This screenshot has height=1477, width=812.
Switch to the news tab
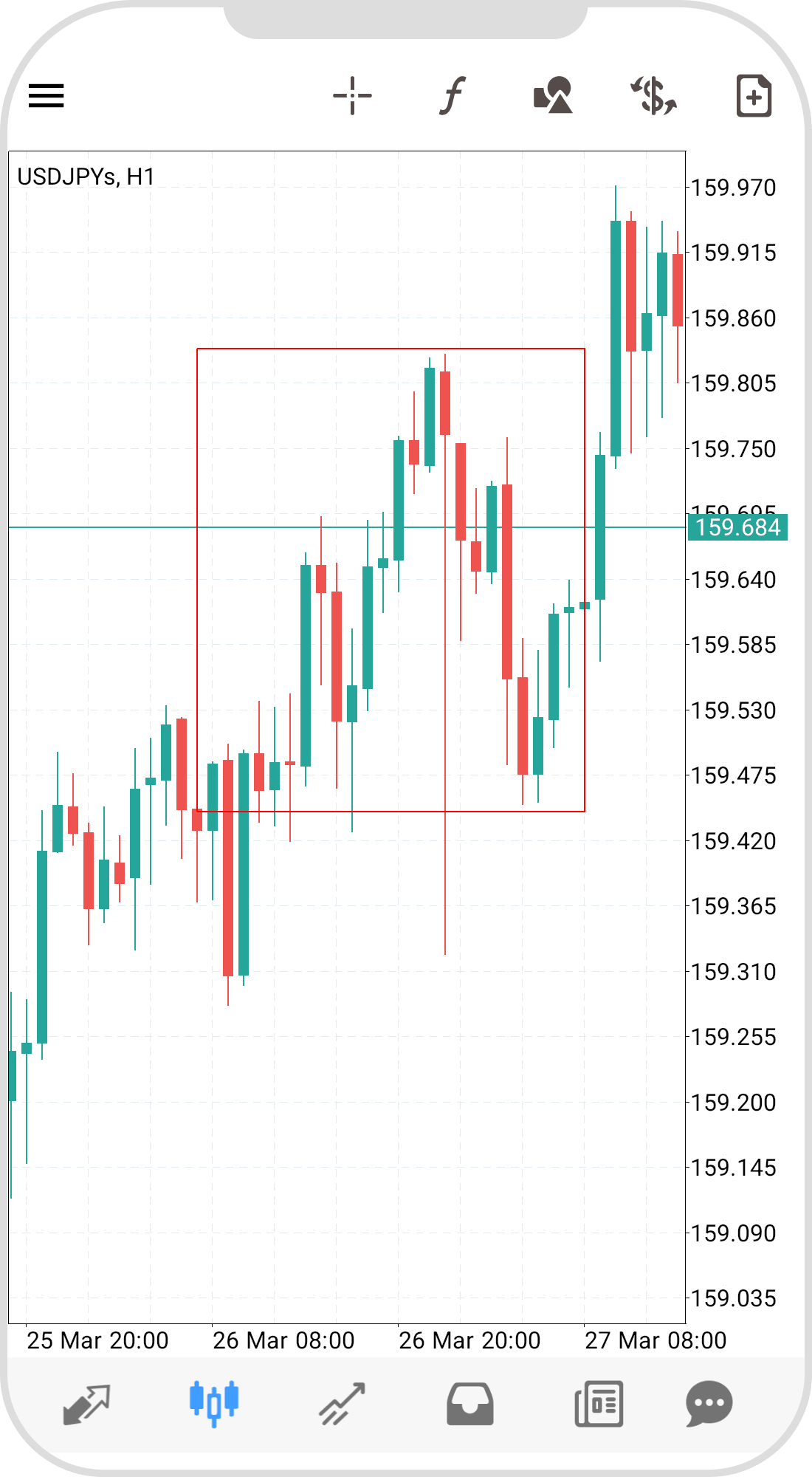(599, 1404)
